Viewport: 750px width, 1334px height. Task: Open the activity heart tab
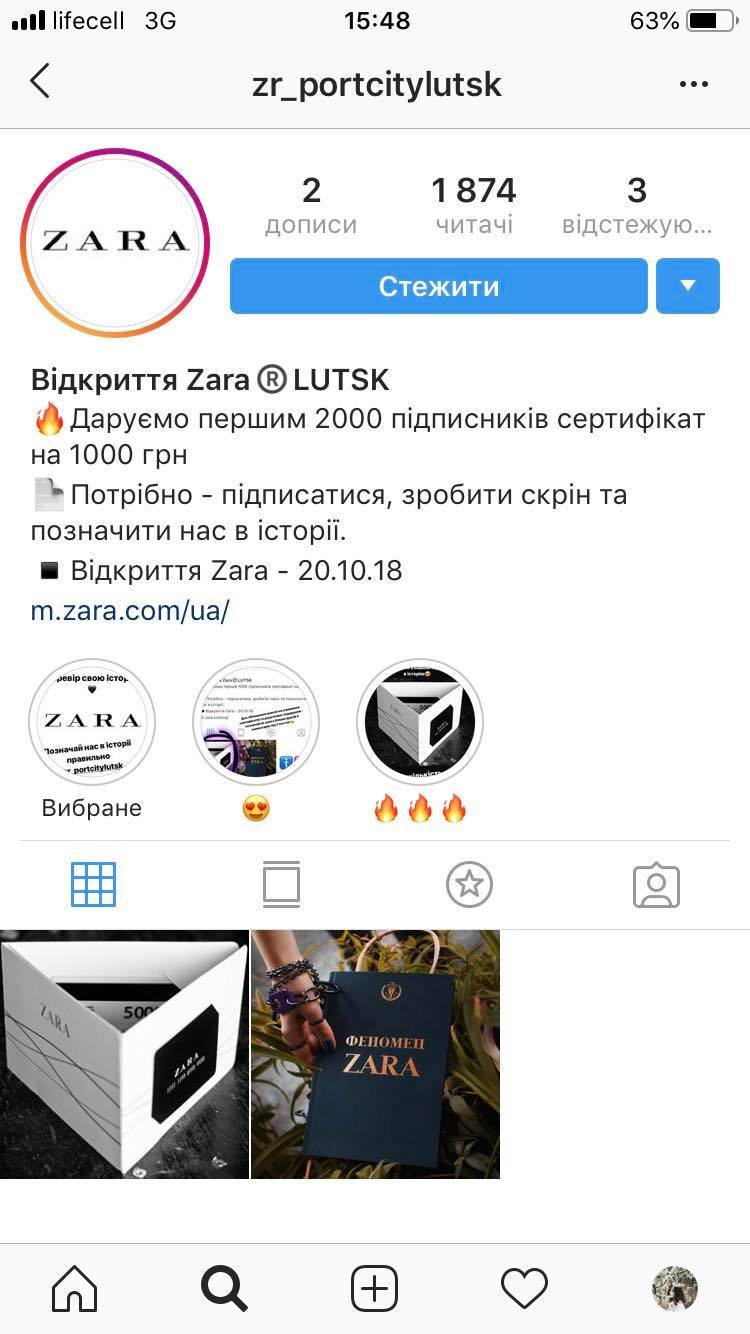tap(524, 1289)
